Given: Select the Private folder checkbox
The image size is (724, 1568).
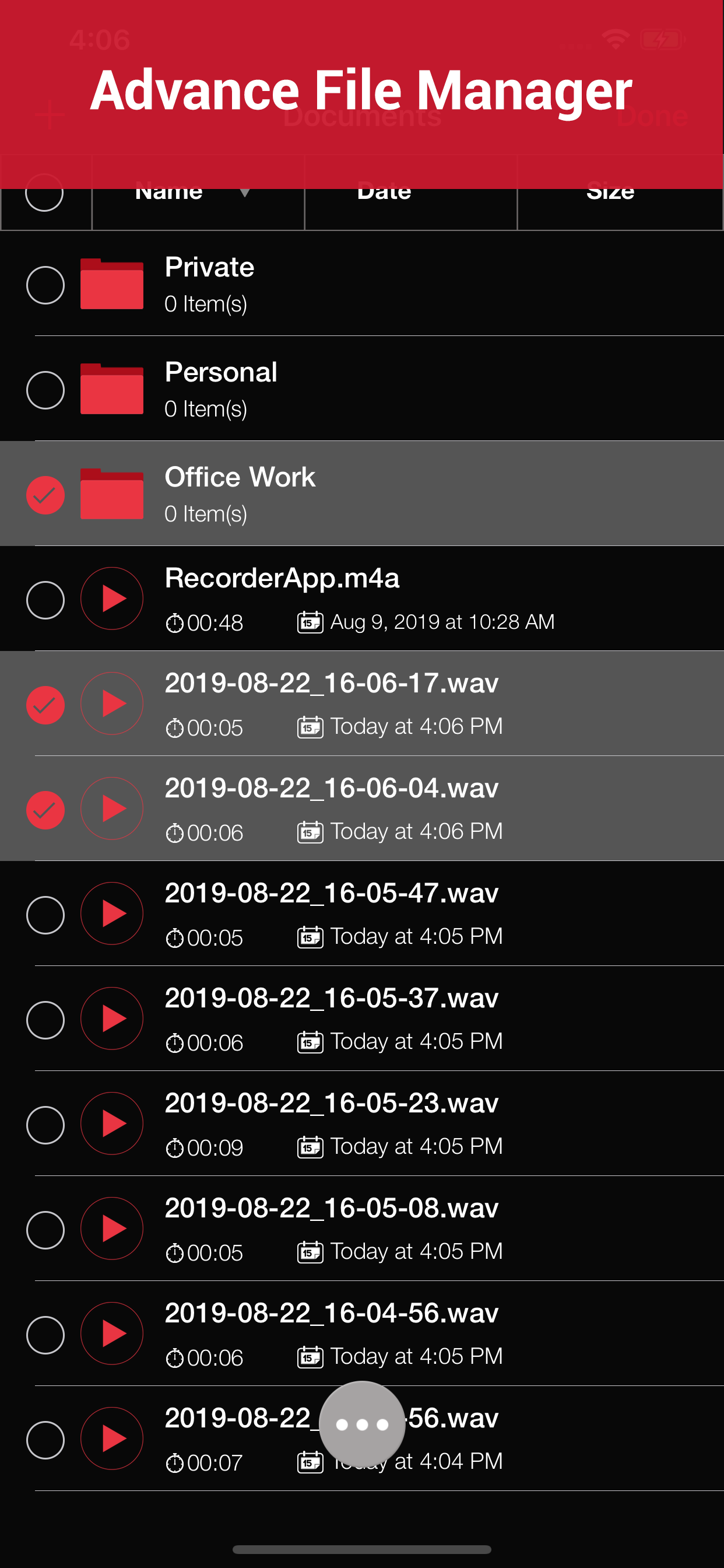Looking at the screenshot, I should (x=45, y=284).
